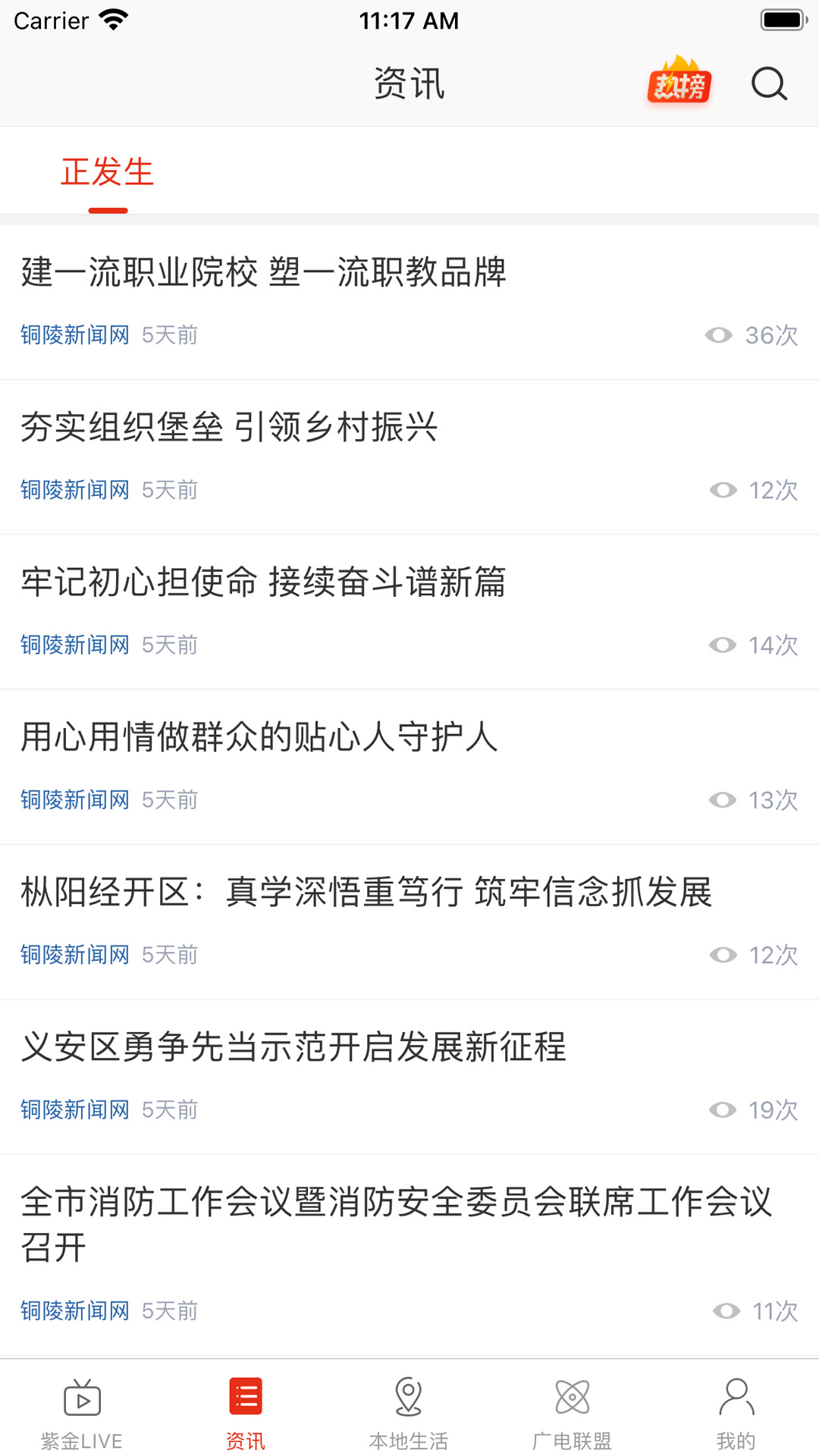Open the 热榜 hot list icon
819x1456 pixels.
[x=679, y=82]
